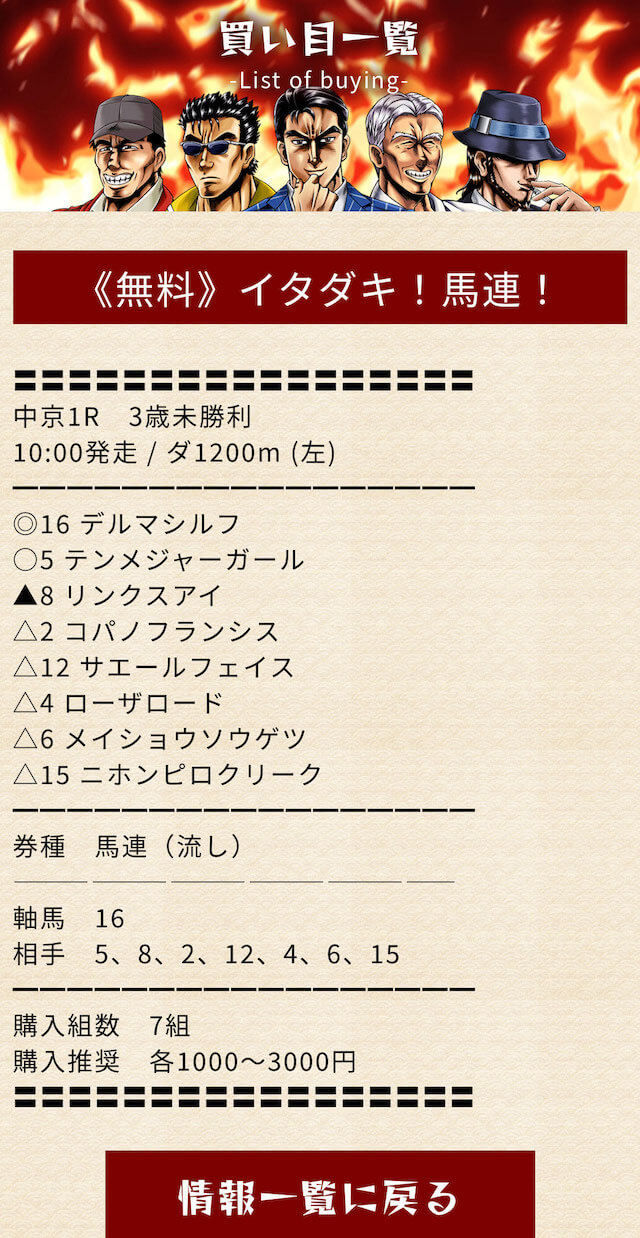Tap the 情報一覧に戻る button
Image resolution: width=640 pixels, height=1238 pixels.
(x=320, y=1195)
